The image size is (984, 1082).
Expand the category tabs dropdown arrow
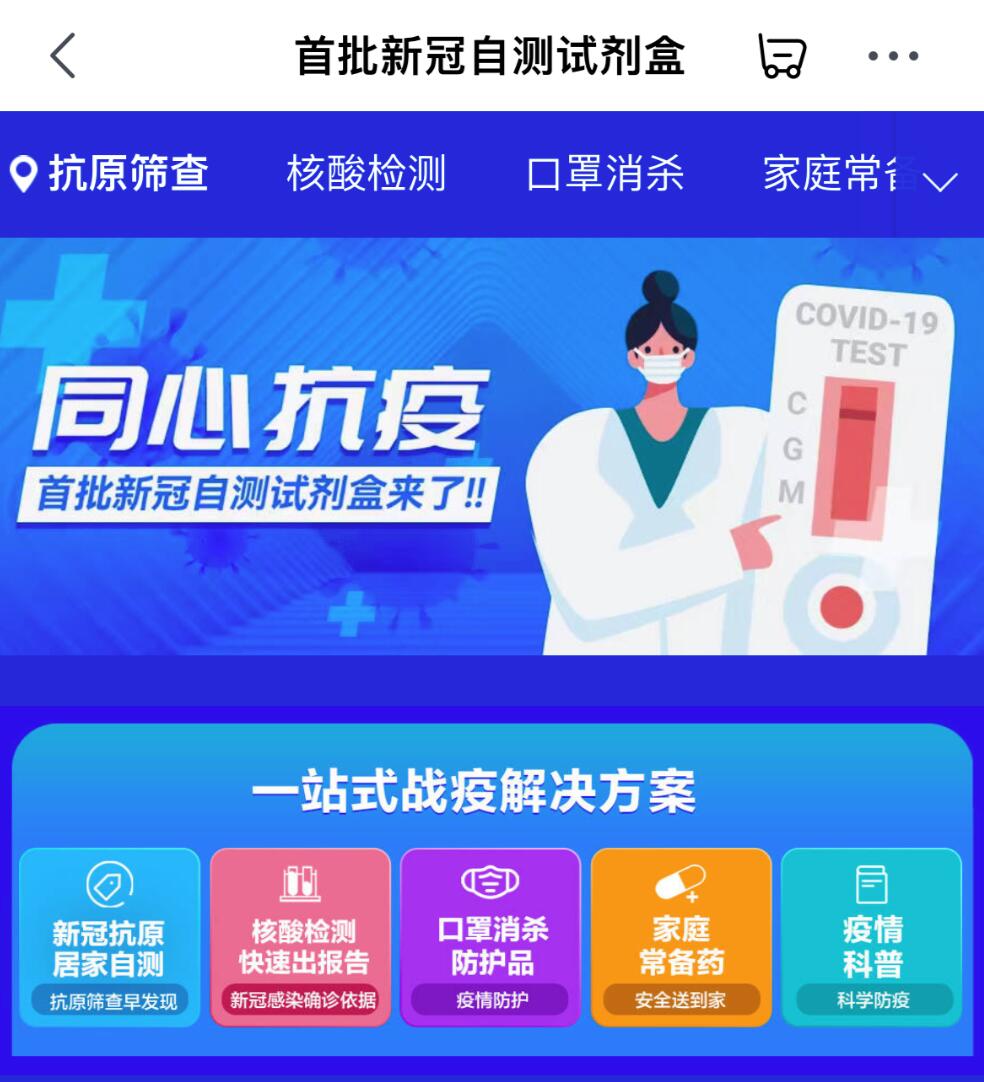939,181
